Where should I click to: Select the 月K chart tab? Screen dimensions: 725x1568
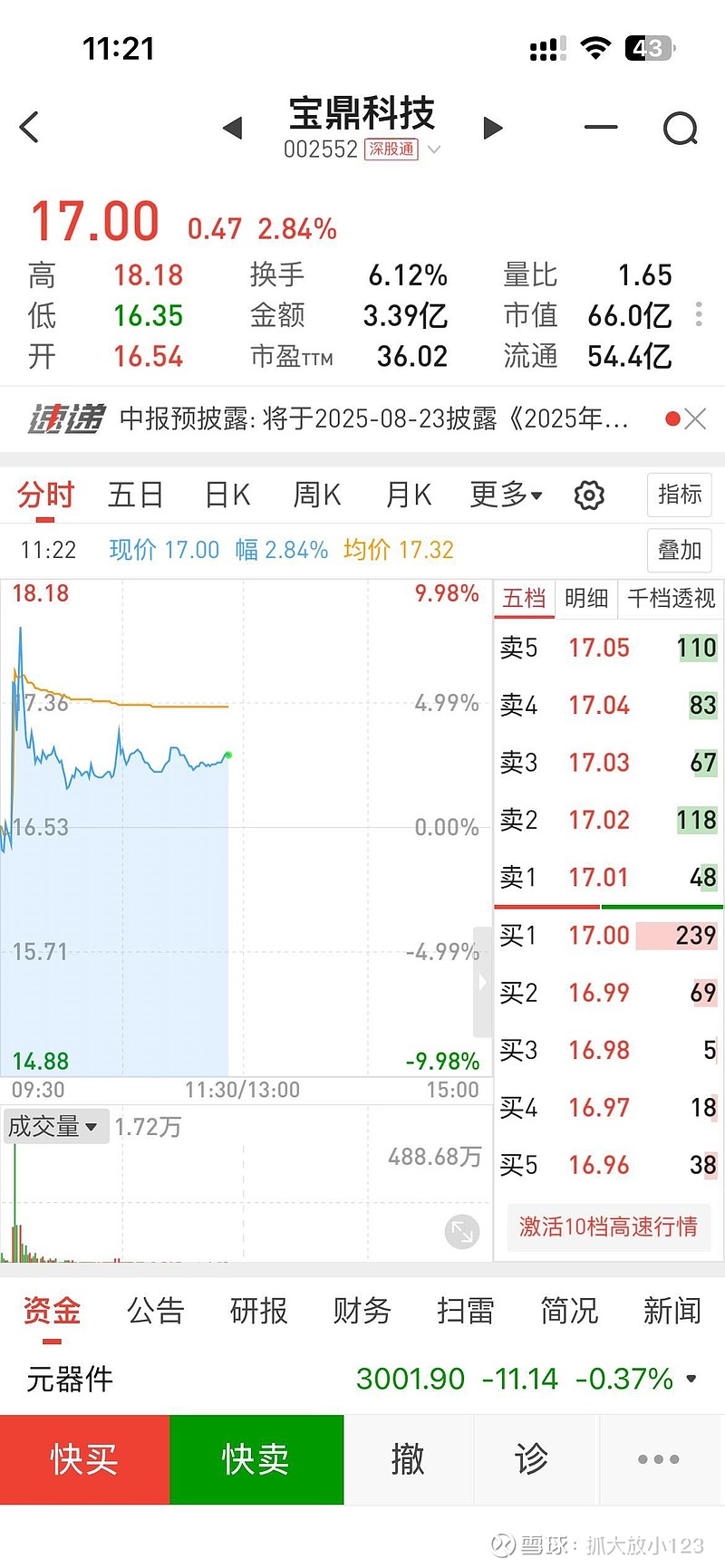tap(408, 495)
